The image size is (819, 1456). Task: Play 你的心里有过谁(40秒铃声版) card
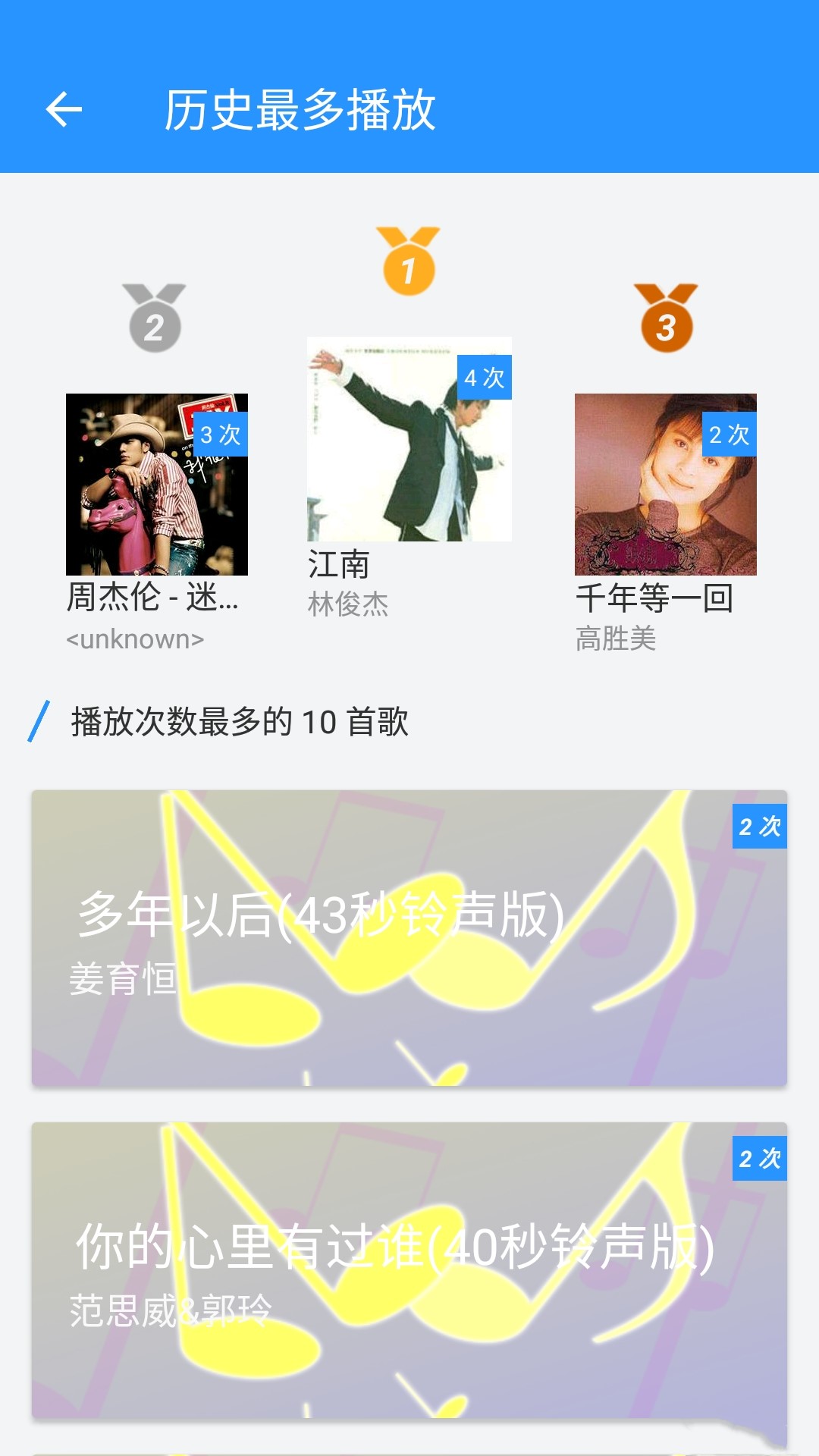pos(409,1270)
